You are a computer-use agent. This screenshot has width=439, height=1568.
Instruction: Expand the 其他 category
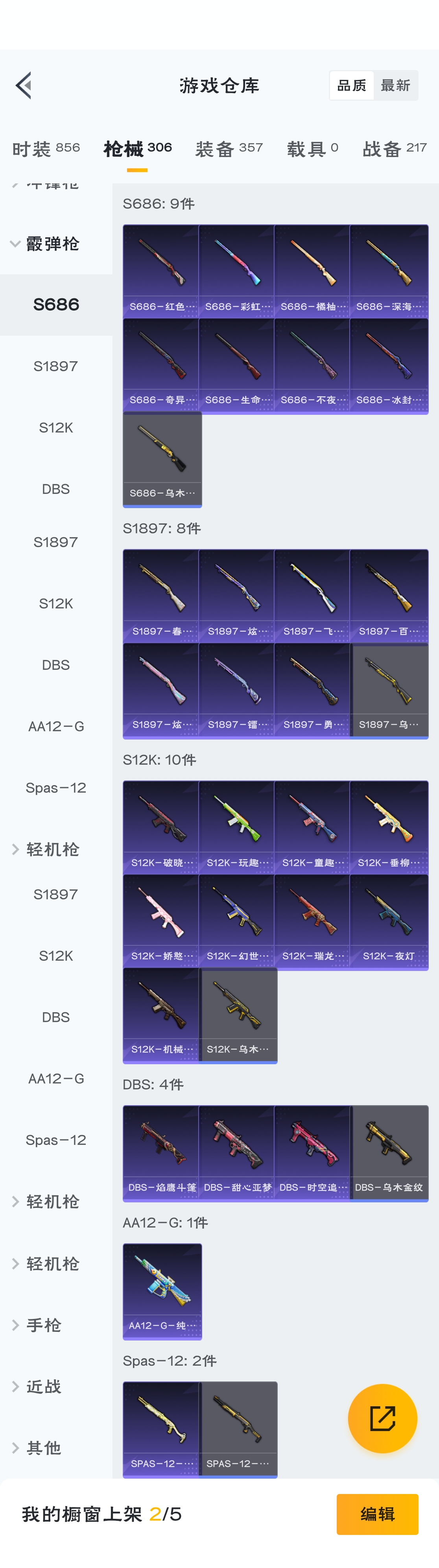[42, 1448]
